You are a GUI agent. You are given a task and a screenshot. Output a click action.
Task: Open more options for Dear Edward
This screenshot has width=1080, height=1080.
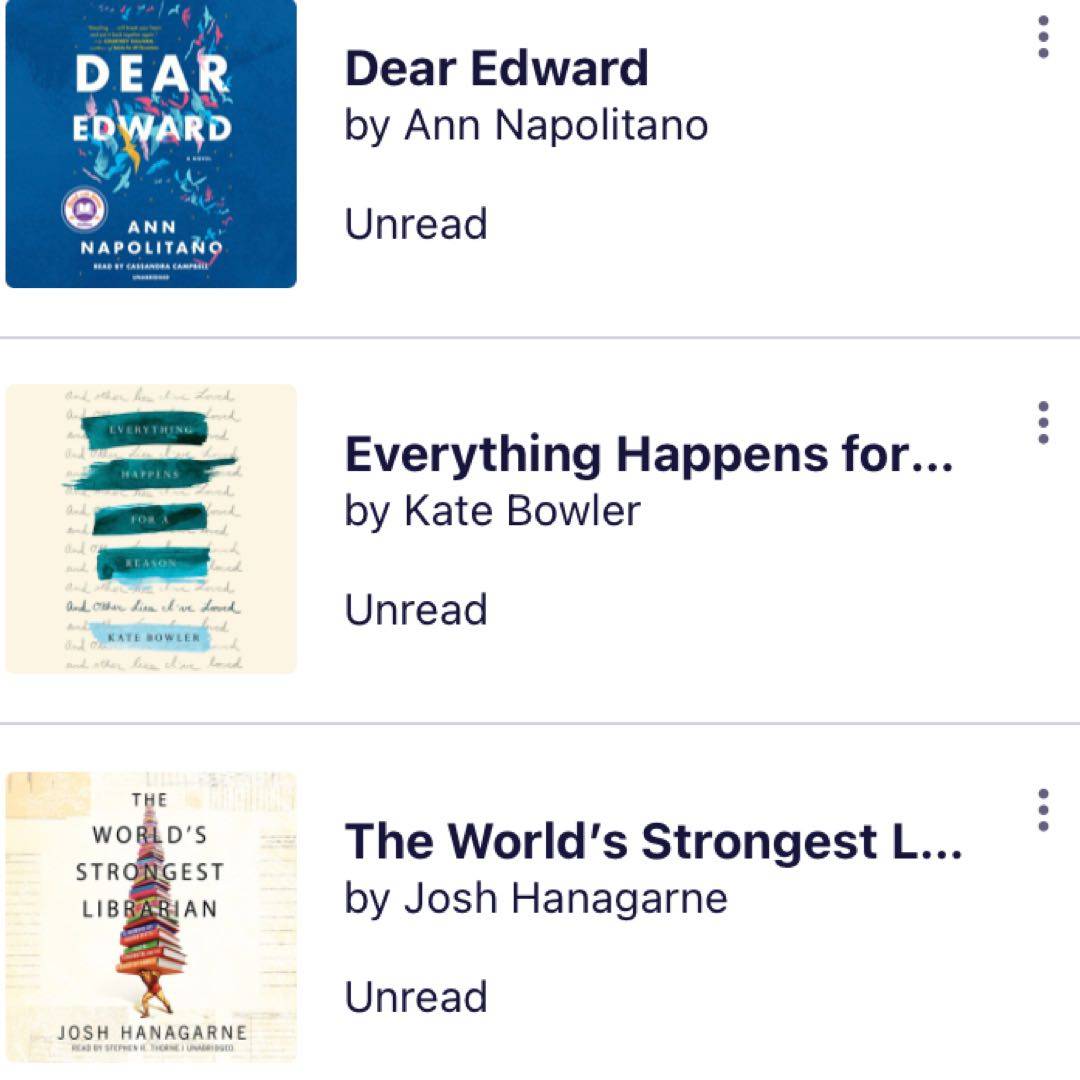[x=1043, y=37]
